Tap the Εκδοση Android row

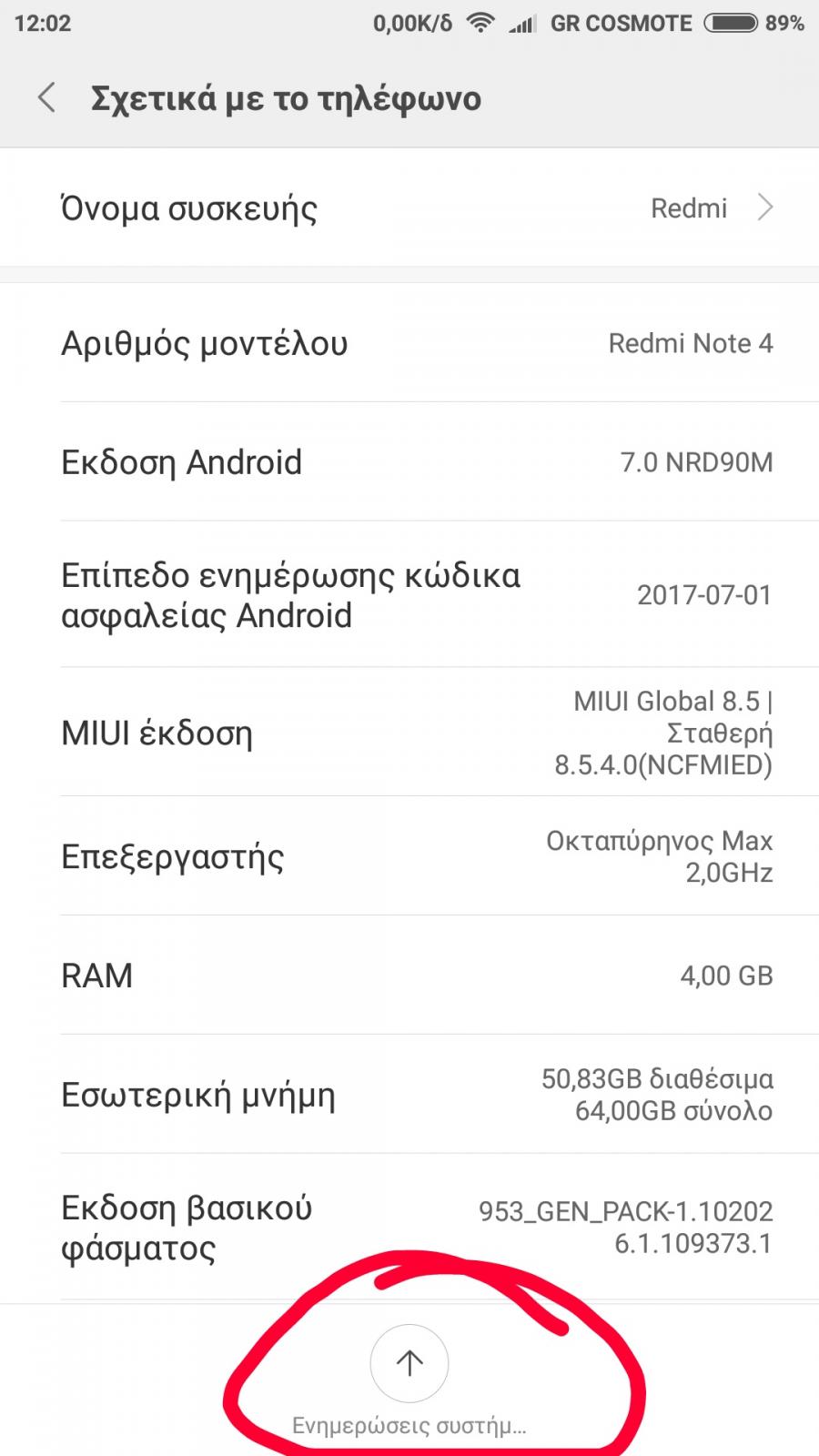[x=409, y=462]
